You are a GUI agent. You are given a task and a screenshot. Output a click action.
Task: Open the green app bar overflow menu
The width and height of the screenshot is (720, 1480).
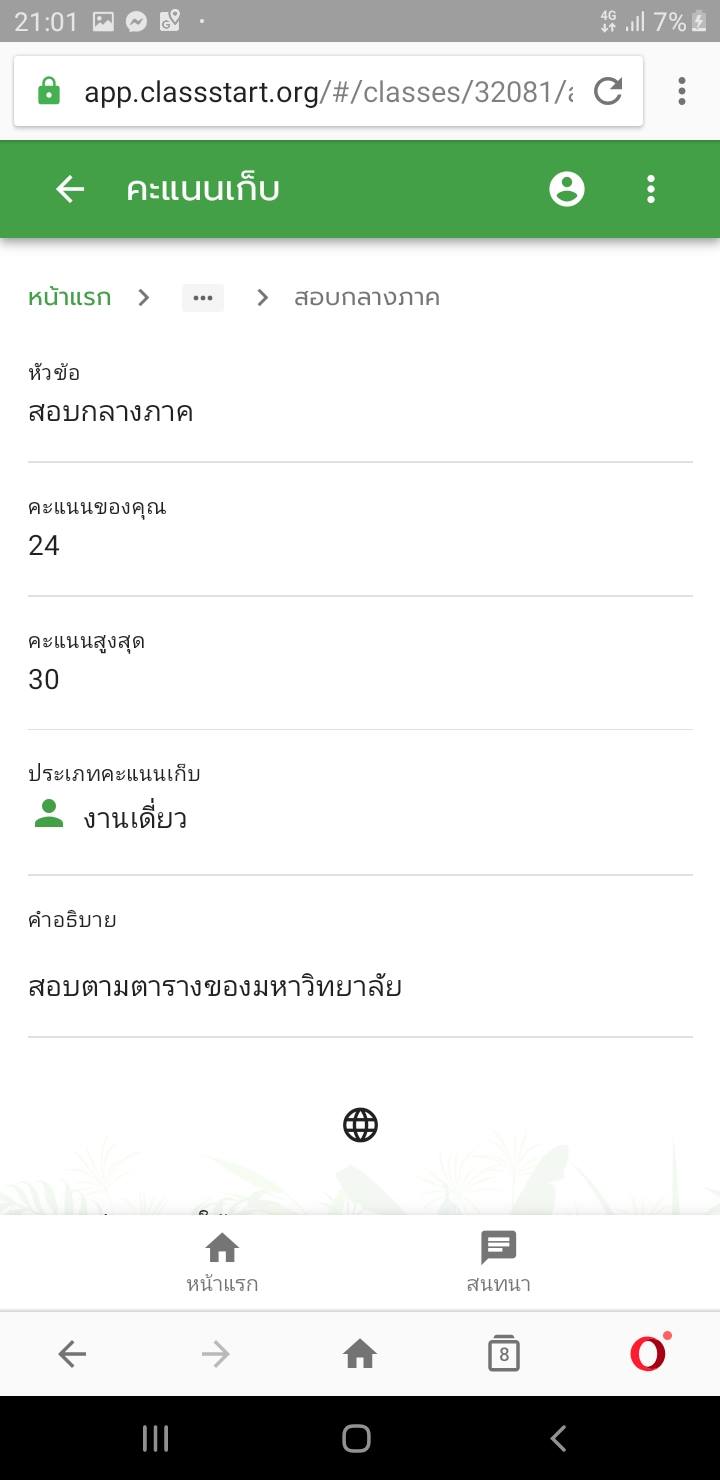tap(651, 189)
